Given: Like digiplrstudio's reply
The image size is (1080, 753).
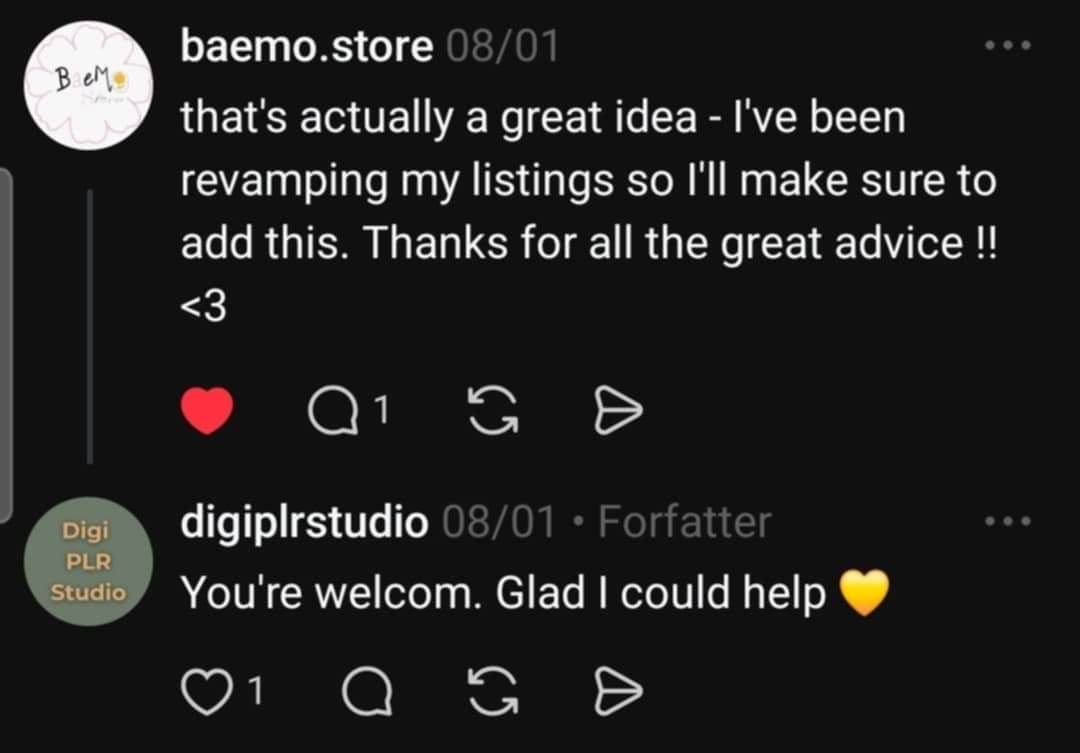Looking at the screenshot, I should pyautogui.click(x=207, y=691).
